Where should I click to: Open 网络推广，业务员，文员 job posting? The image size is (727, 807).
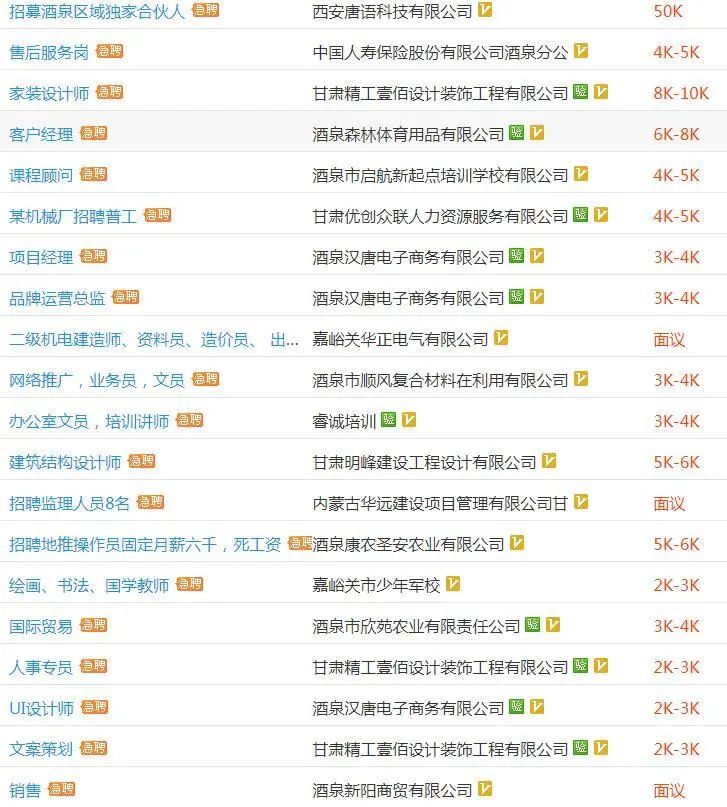tap(96, 380)
